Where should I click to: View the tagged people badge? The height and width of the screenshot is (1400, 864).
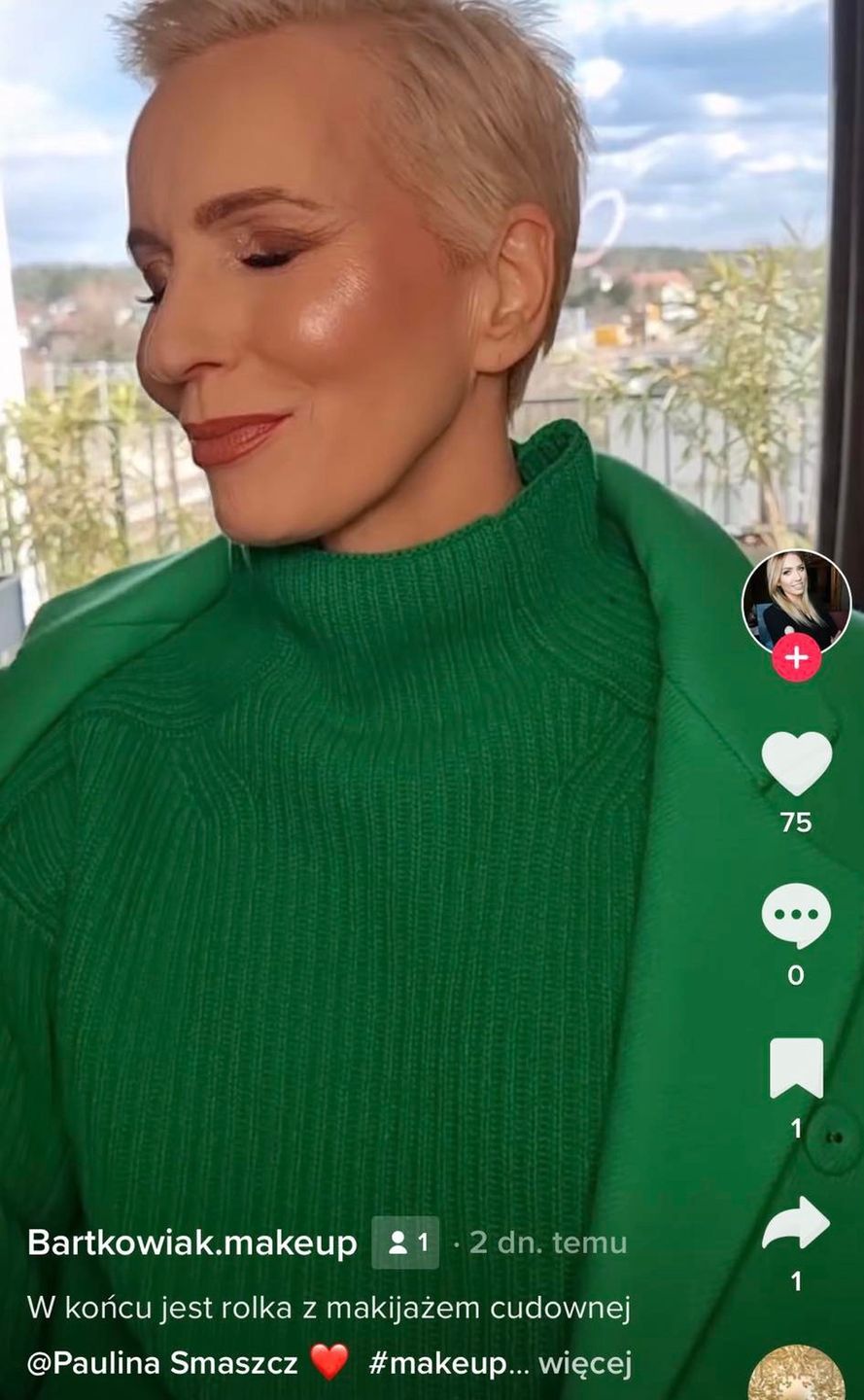(x=406, y=1242)
